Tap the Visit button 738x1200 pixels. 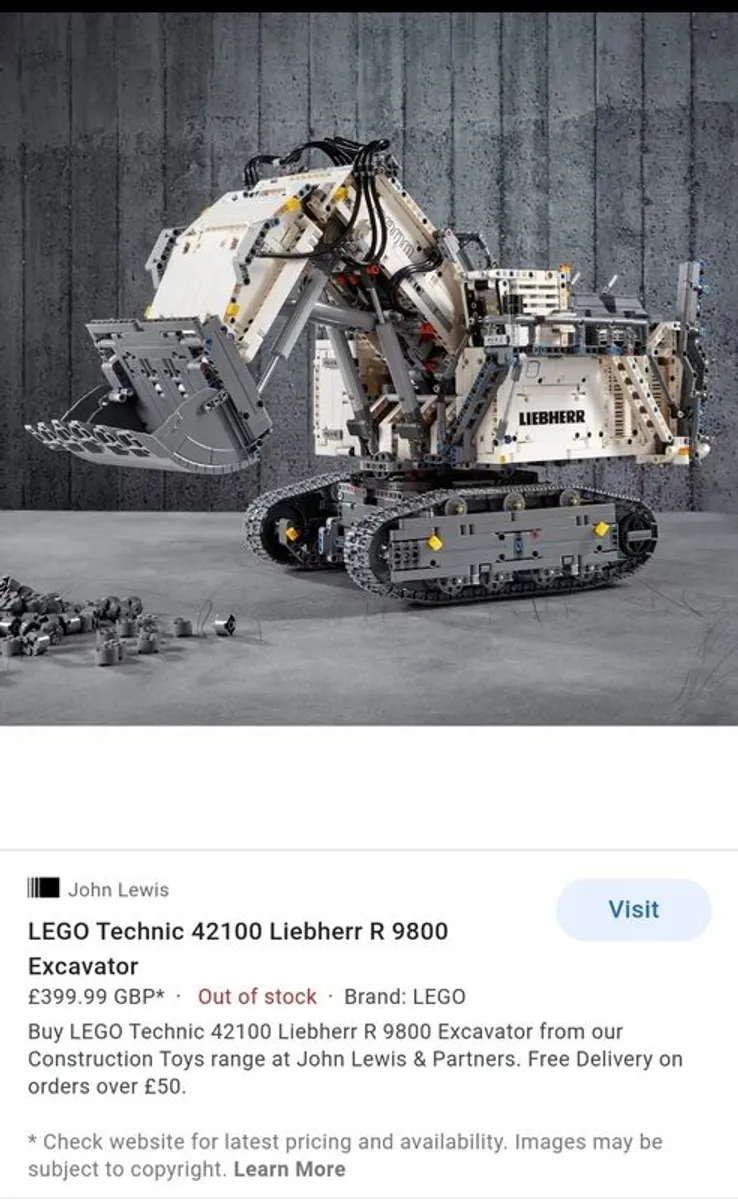633,910
